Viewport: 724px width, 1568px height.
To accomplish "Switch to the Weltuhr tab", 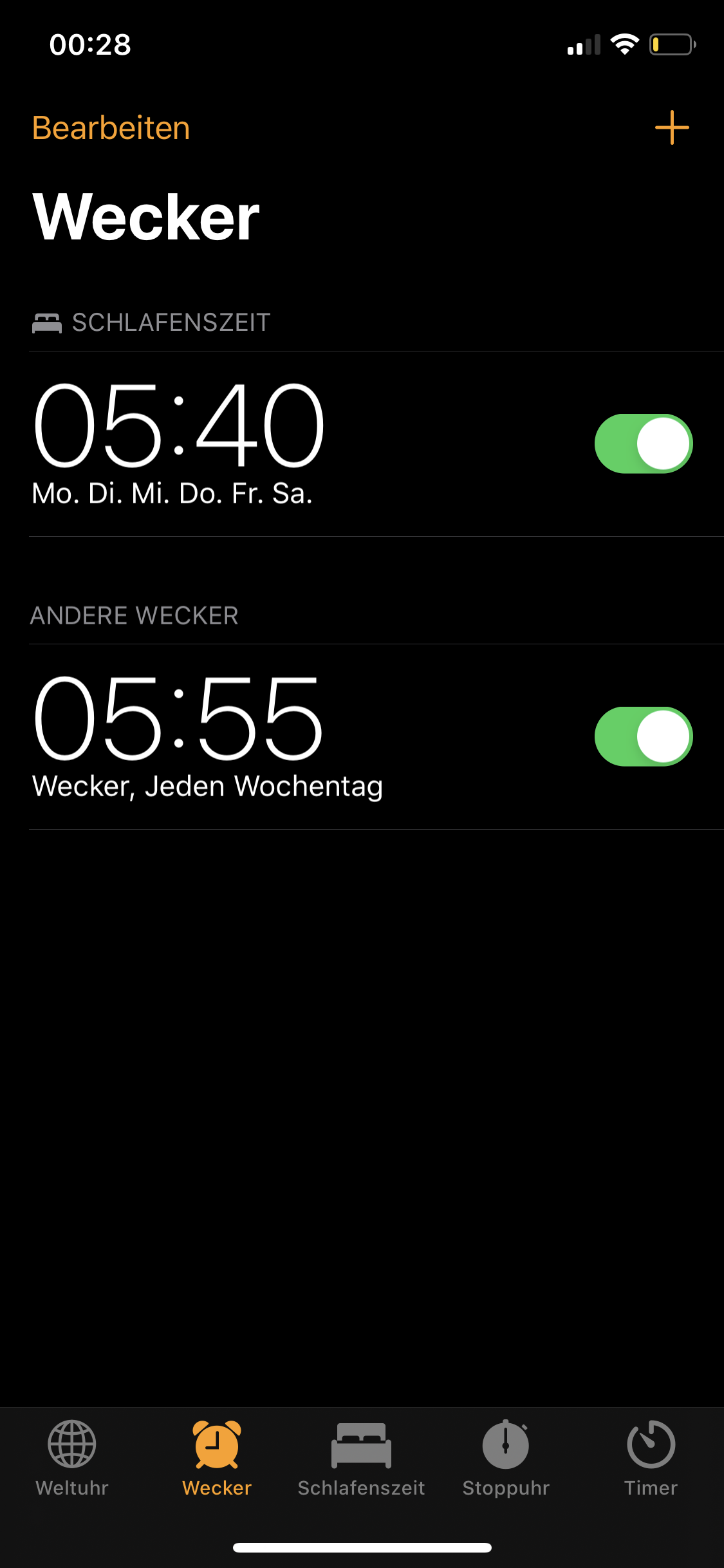I will click(x=72, y=1459).
